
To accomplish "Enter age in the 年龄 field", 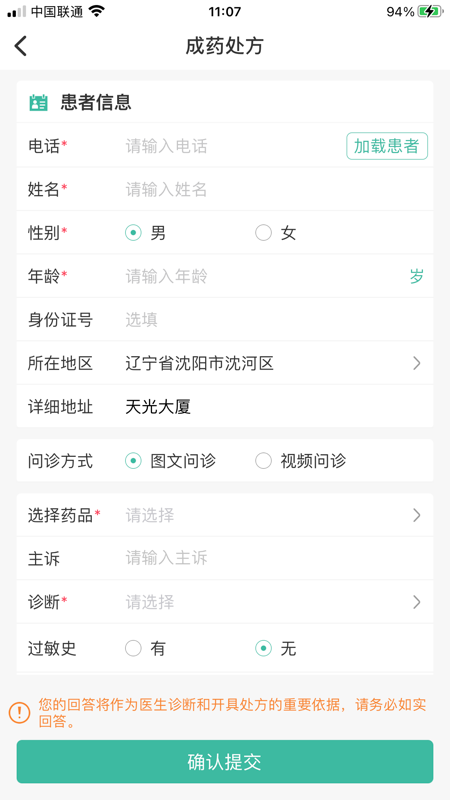I will (x=263, y=277).
